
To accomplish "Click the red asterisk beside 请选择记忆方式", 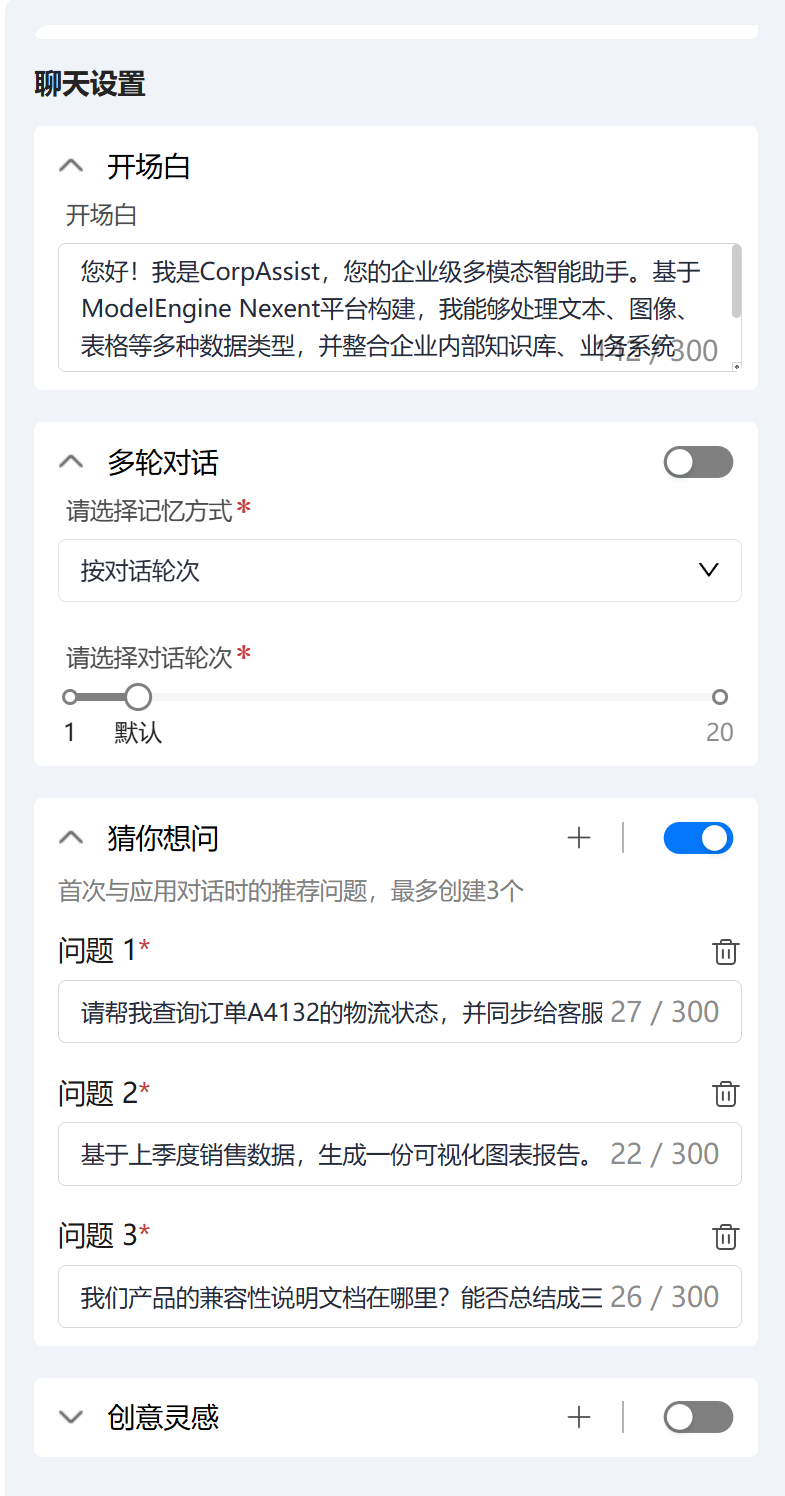I will click(x=245, y=510).
